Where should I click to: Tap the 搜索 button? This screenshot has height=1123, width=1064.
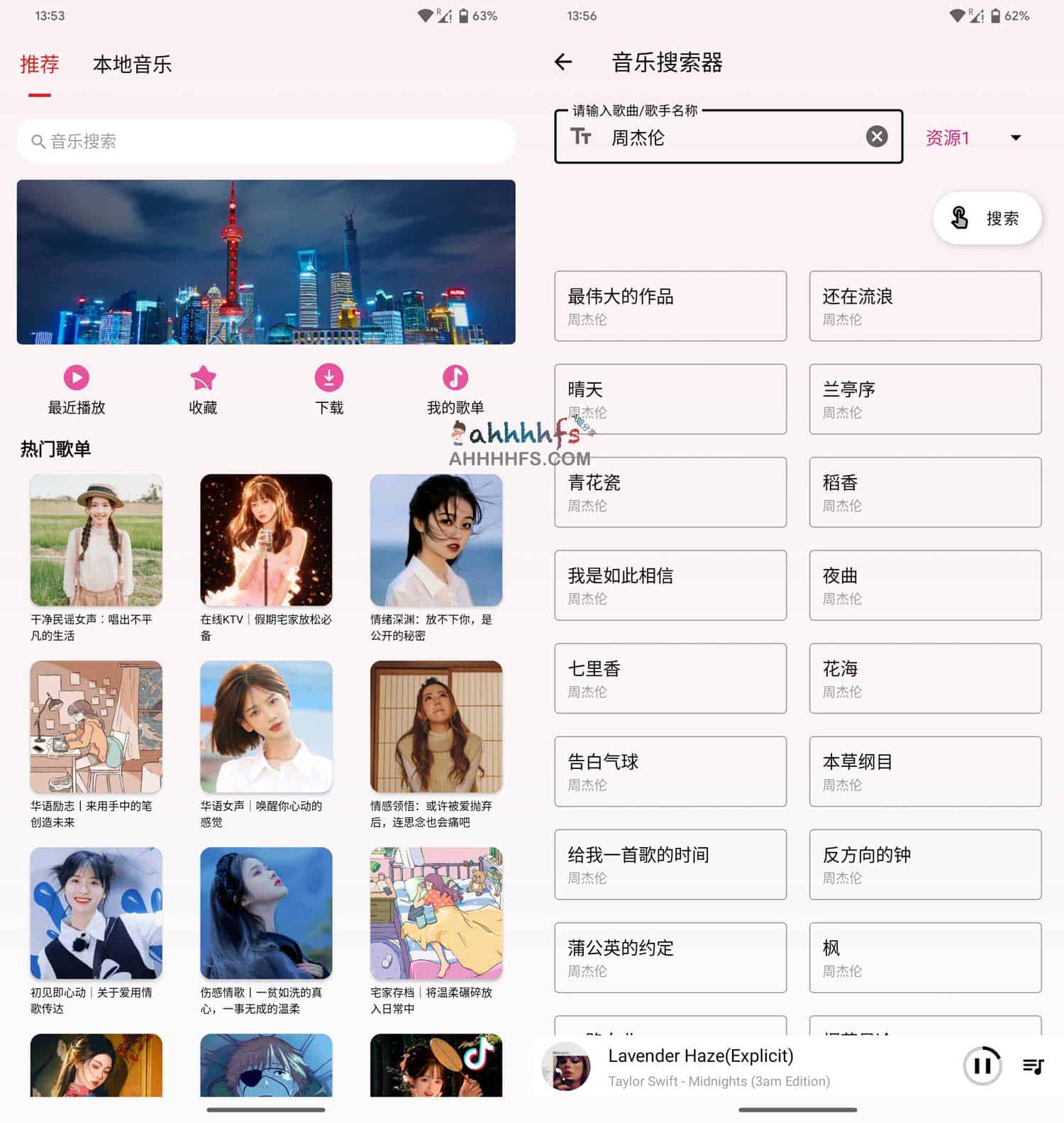[x=987, y=218]
